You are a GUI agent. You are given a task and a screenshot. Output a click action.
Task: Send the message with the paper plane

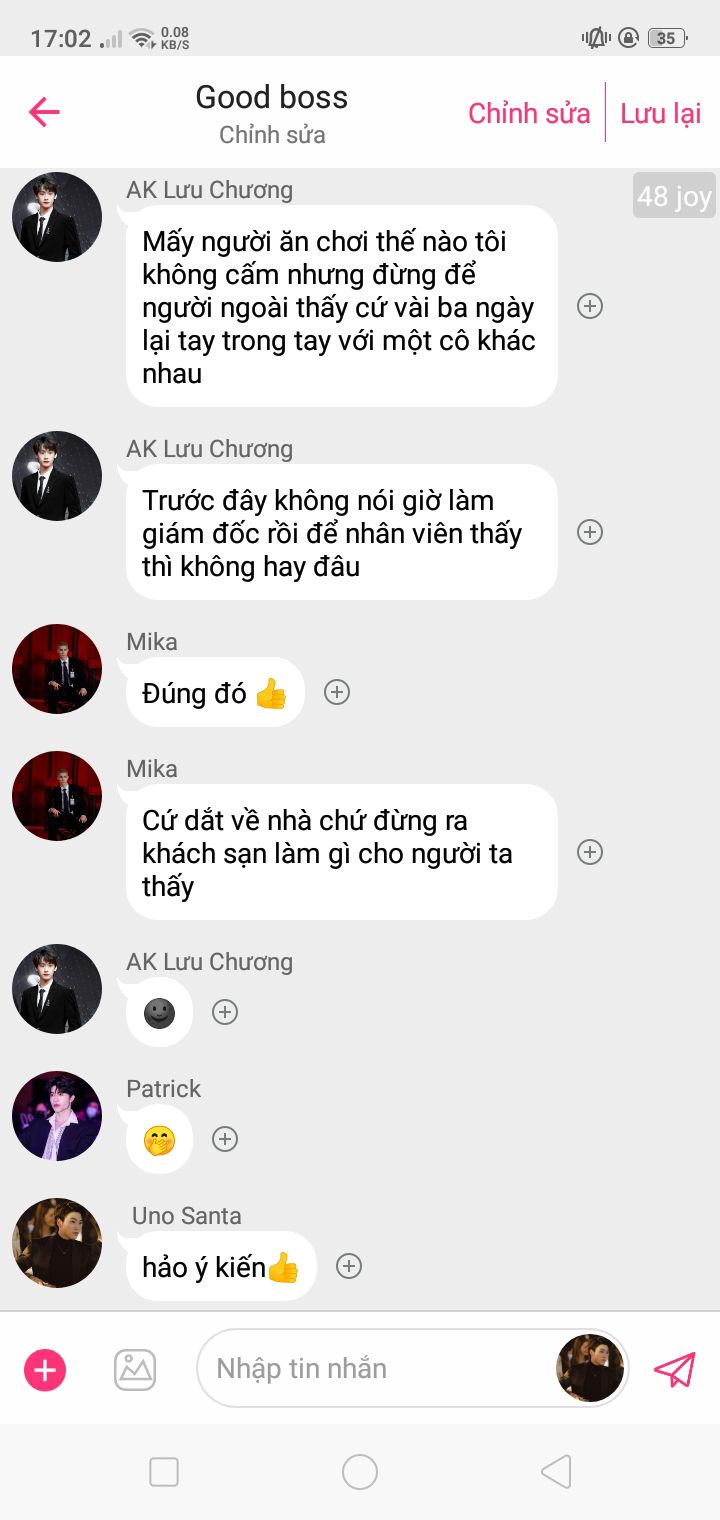point(675,1369)
